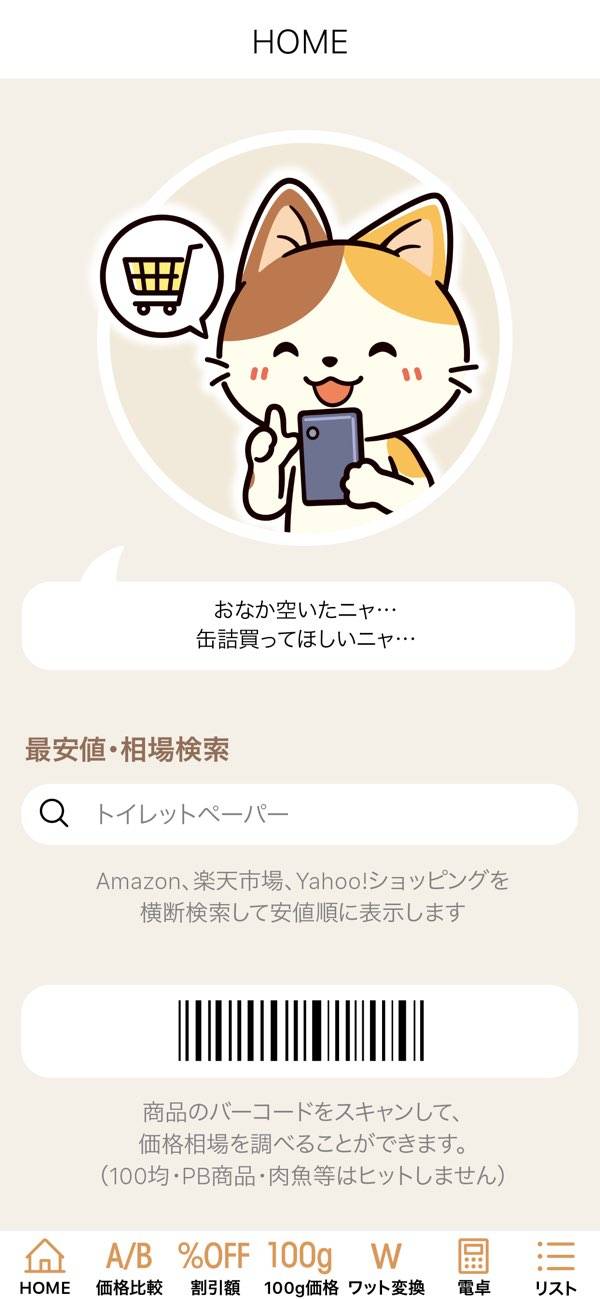Open the barcode scanner button
This screenshot has width=600, height=1299.
coord(300,1031)
